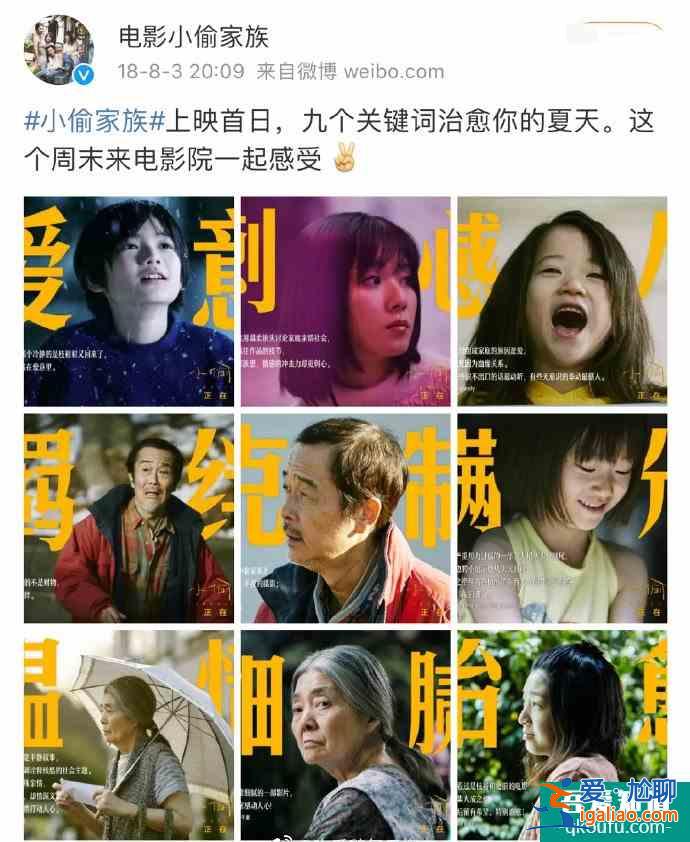This screenshot has height=842, width=690.
Task: Open the grey-haired grandmother close-up poster
Action: point(345,733)
